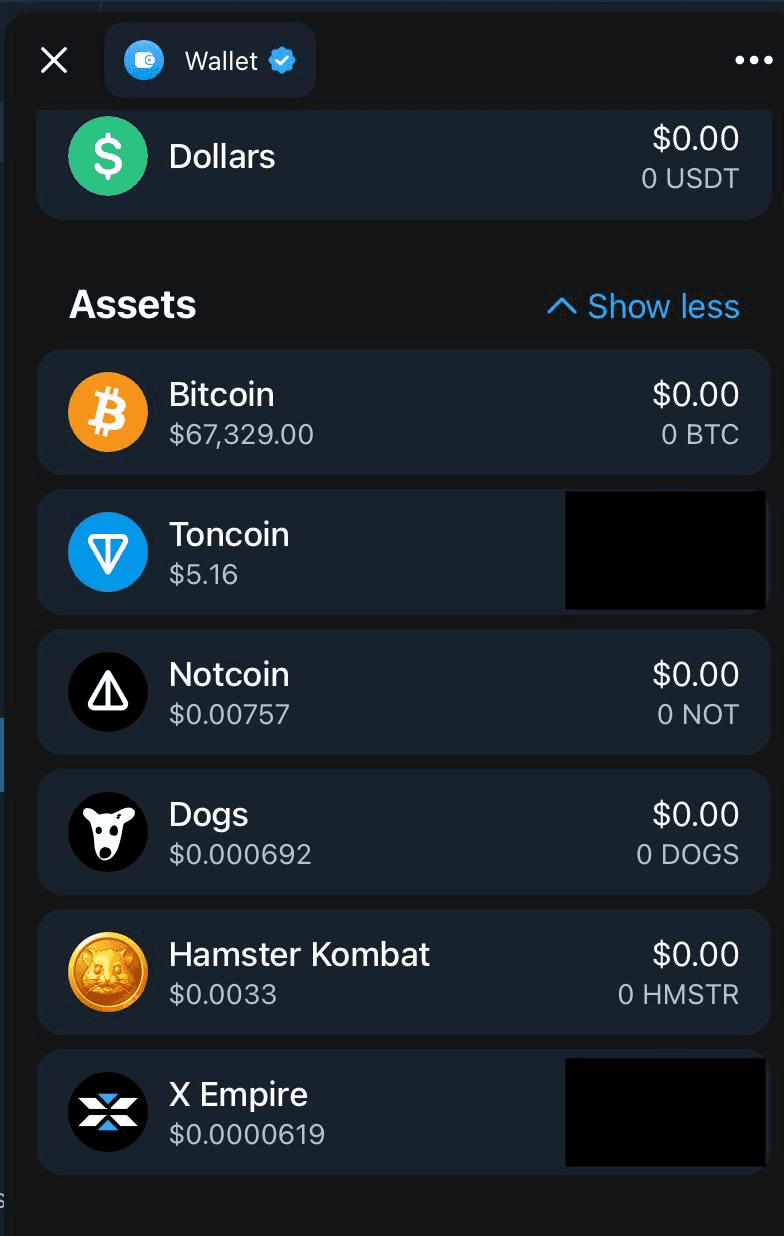The height and width of the screenshot is (1236, 784).
Task: Collapse the asset list via the chevron
Action: (x=560, y=306)
